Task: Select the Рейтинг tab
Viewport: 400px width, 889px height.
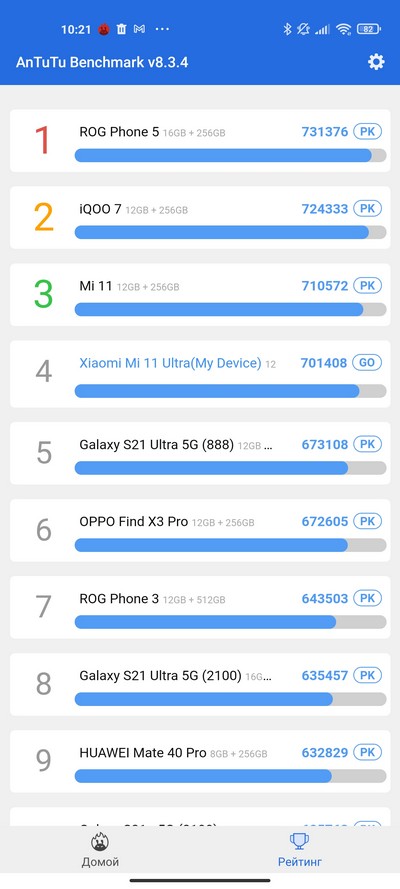Action: (300, 850)
